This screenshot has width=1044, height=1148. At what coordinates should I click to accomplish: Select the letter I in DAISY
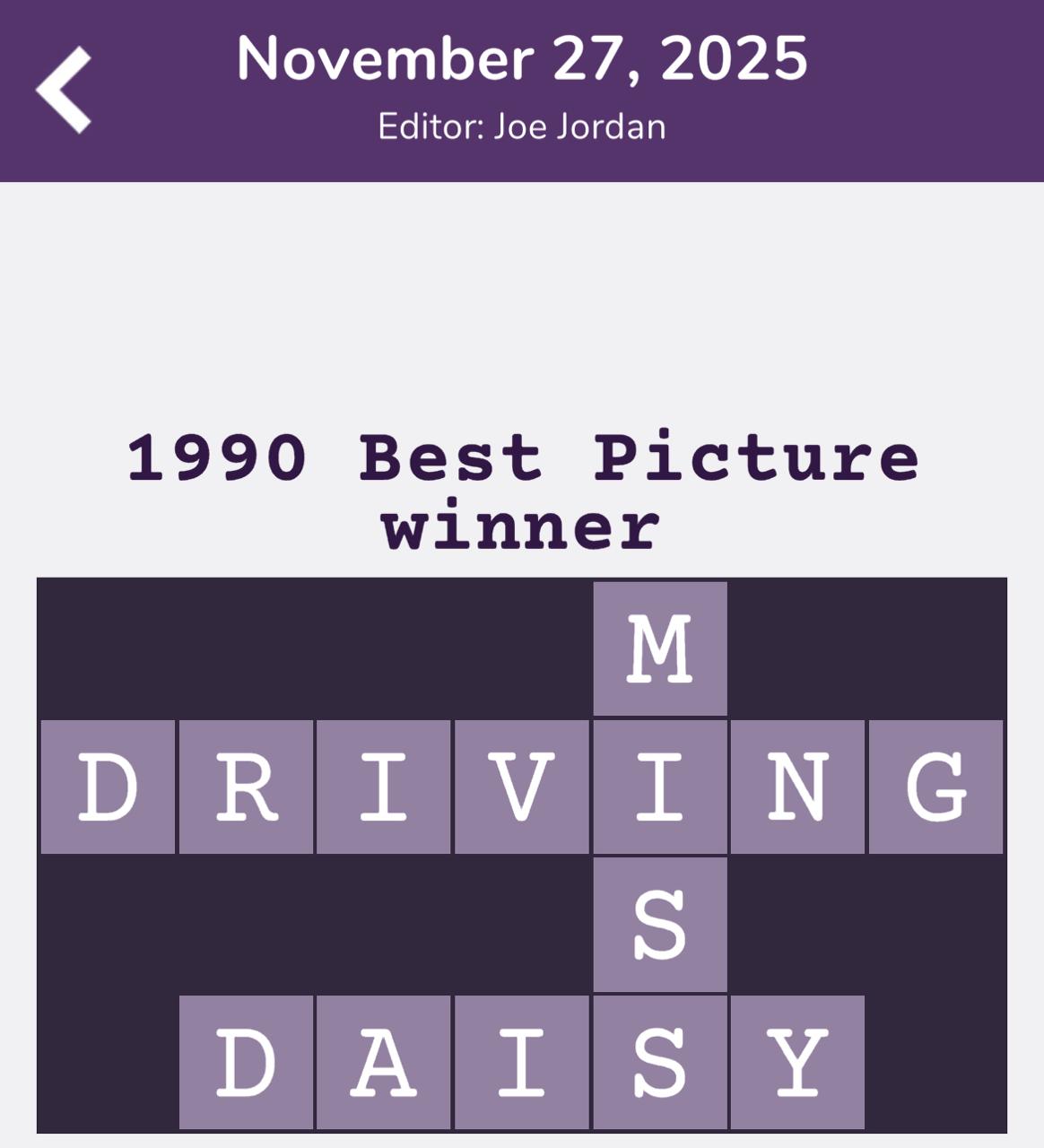[522, 1063]
